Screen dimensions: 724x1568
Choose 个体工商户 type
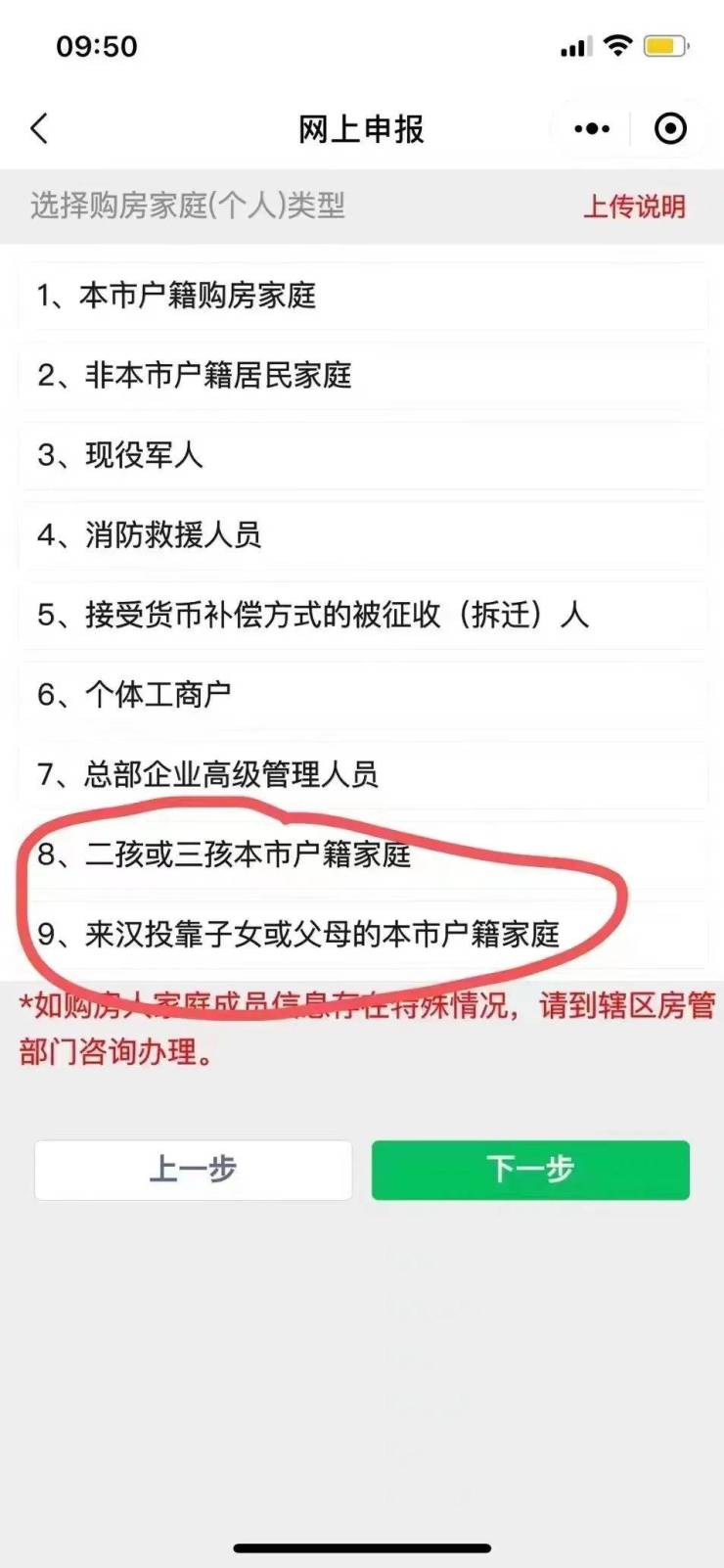[362, 695]
